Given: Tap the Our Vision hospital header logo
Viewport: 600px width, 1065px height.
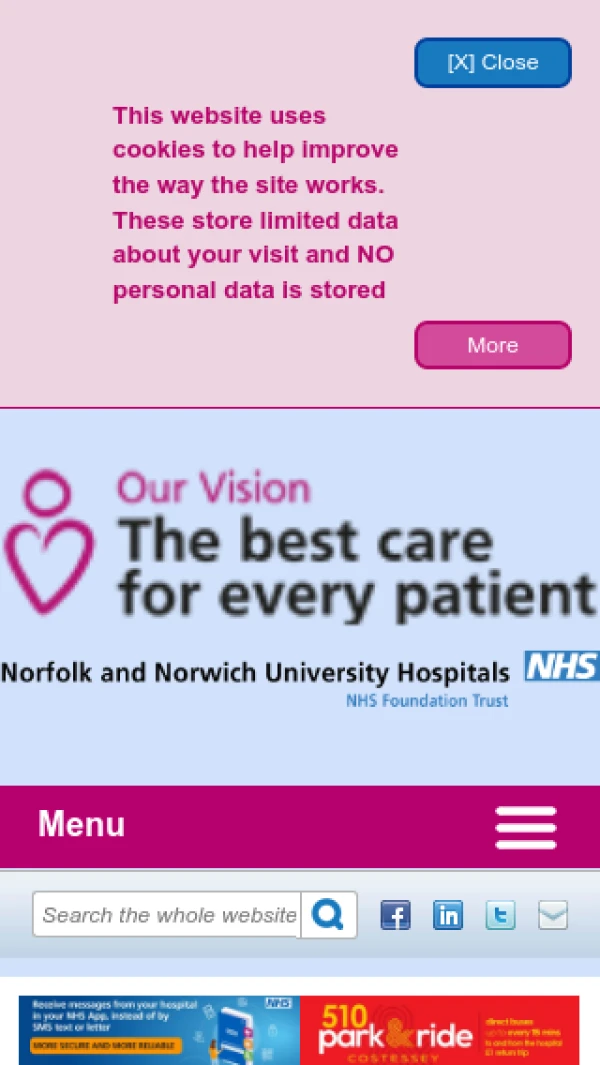Looking at the screenshot, I should [x=300, y=590].
